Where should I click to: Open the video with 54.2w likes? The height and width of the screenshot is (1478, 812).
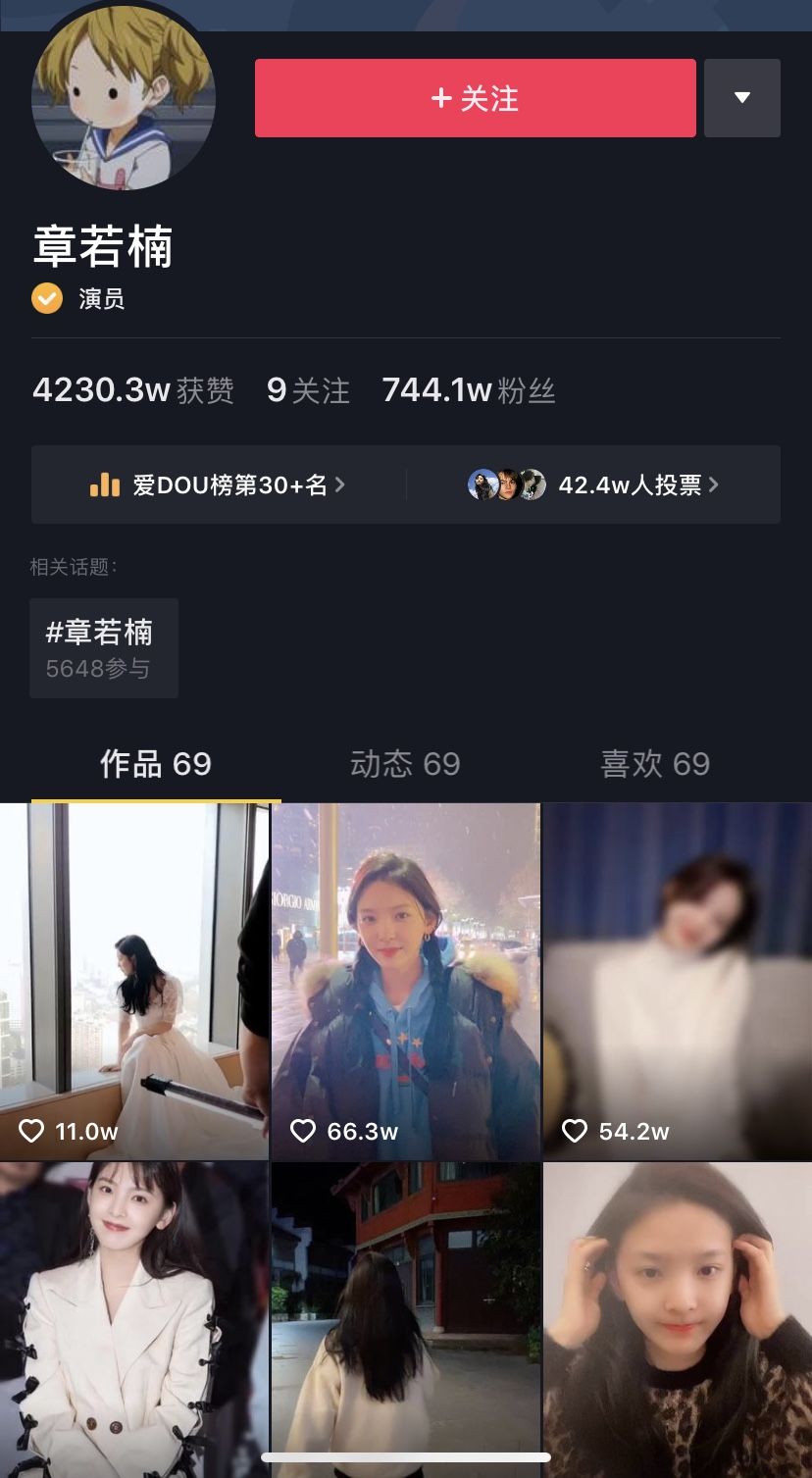(678, 981)
